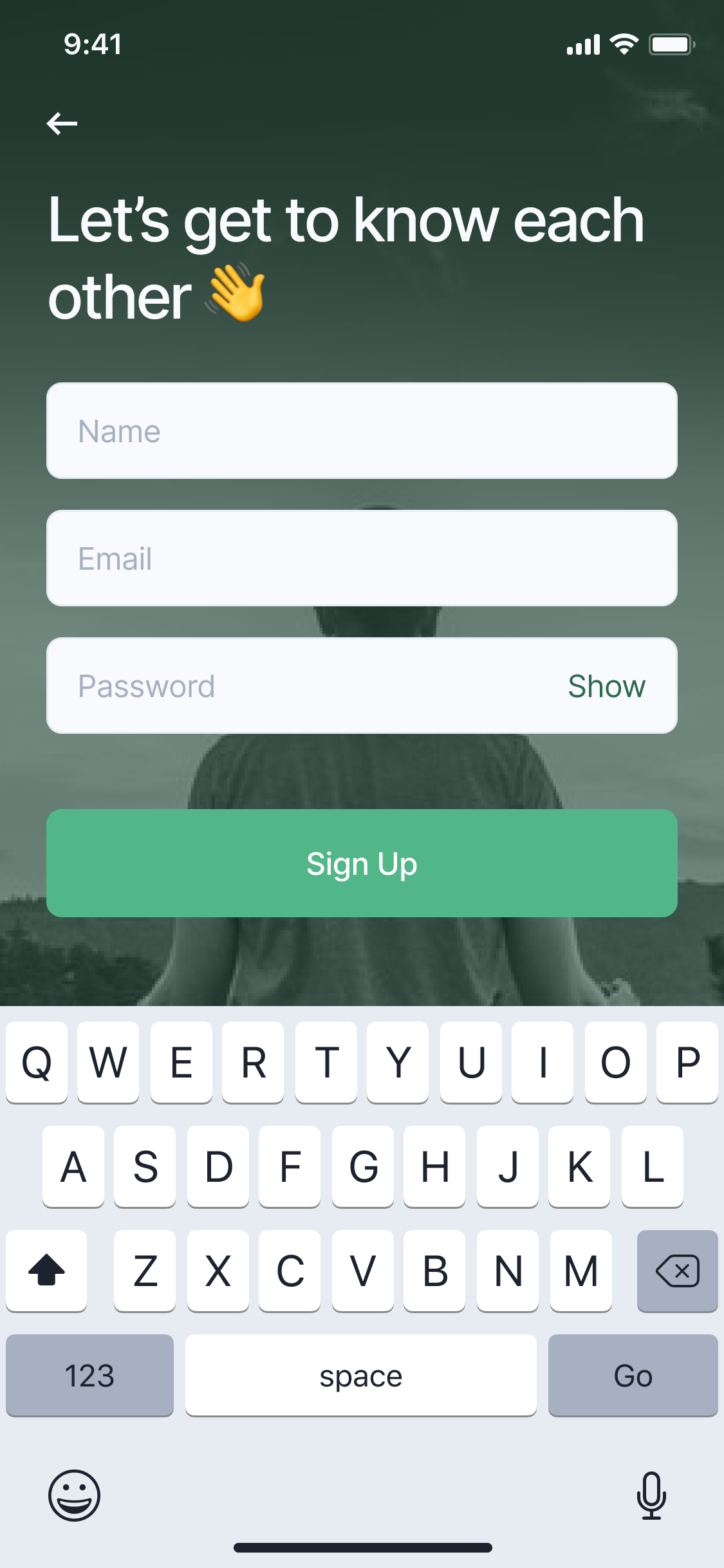Tap the shift key
This screenshot has height=1568, width=724.
[46, 1271]
